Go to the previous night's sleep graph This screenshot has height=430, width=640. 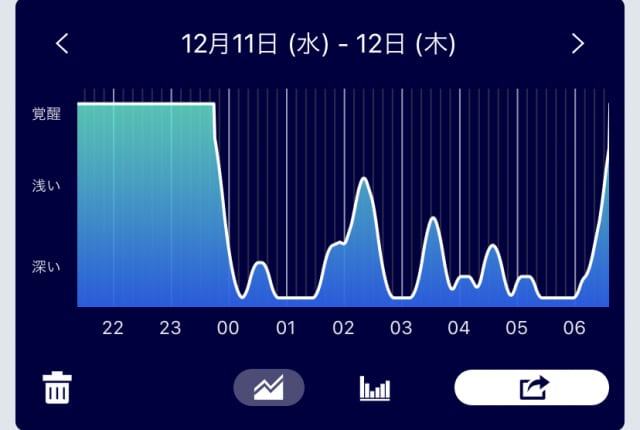(63, 44)
